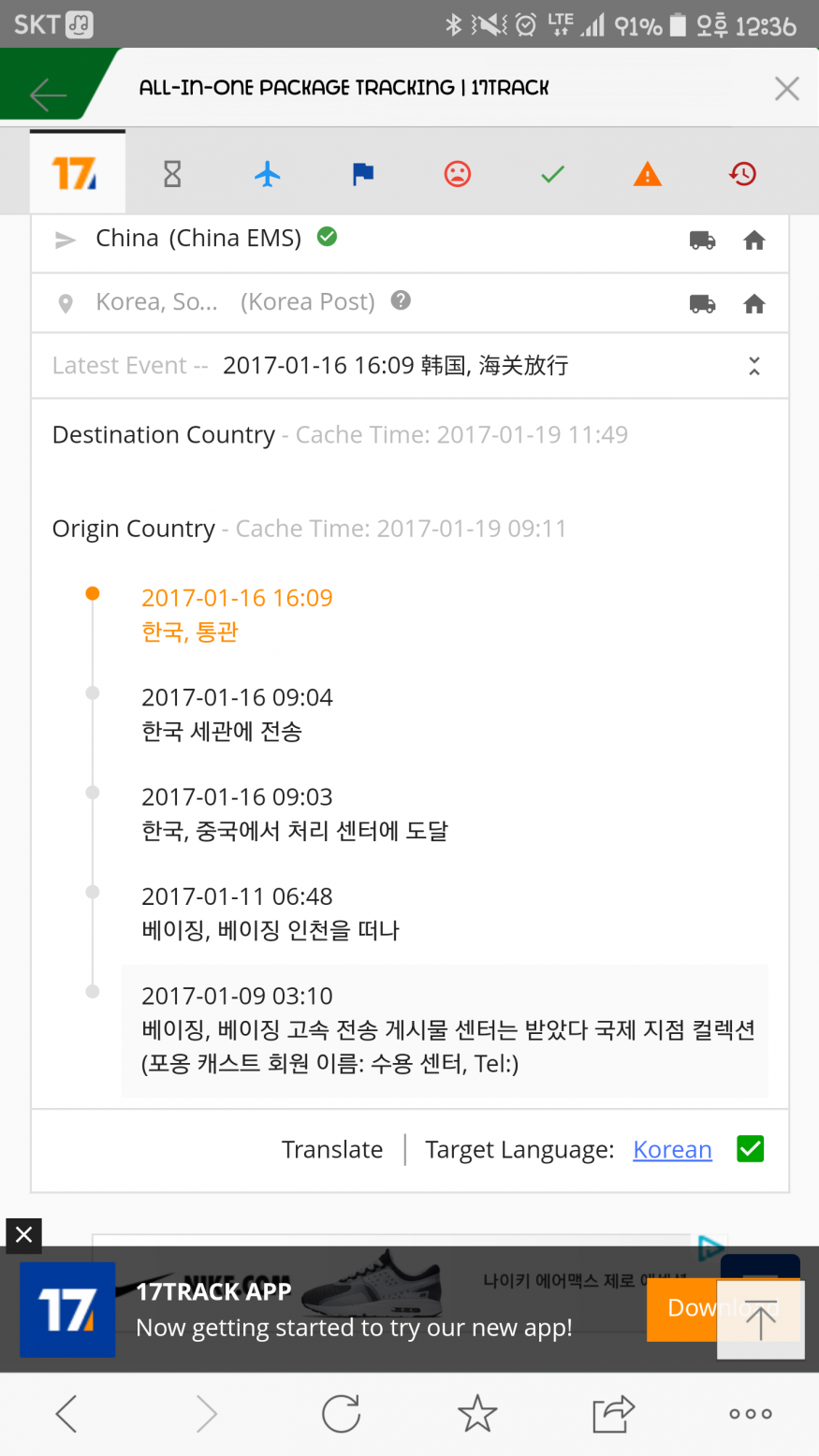This screenshot has height=1456, width=819.
Task: Dismiss the 17TRACK app banner
Action: tap(23, 1235)
